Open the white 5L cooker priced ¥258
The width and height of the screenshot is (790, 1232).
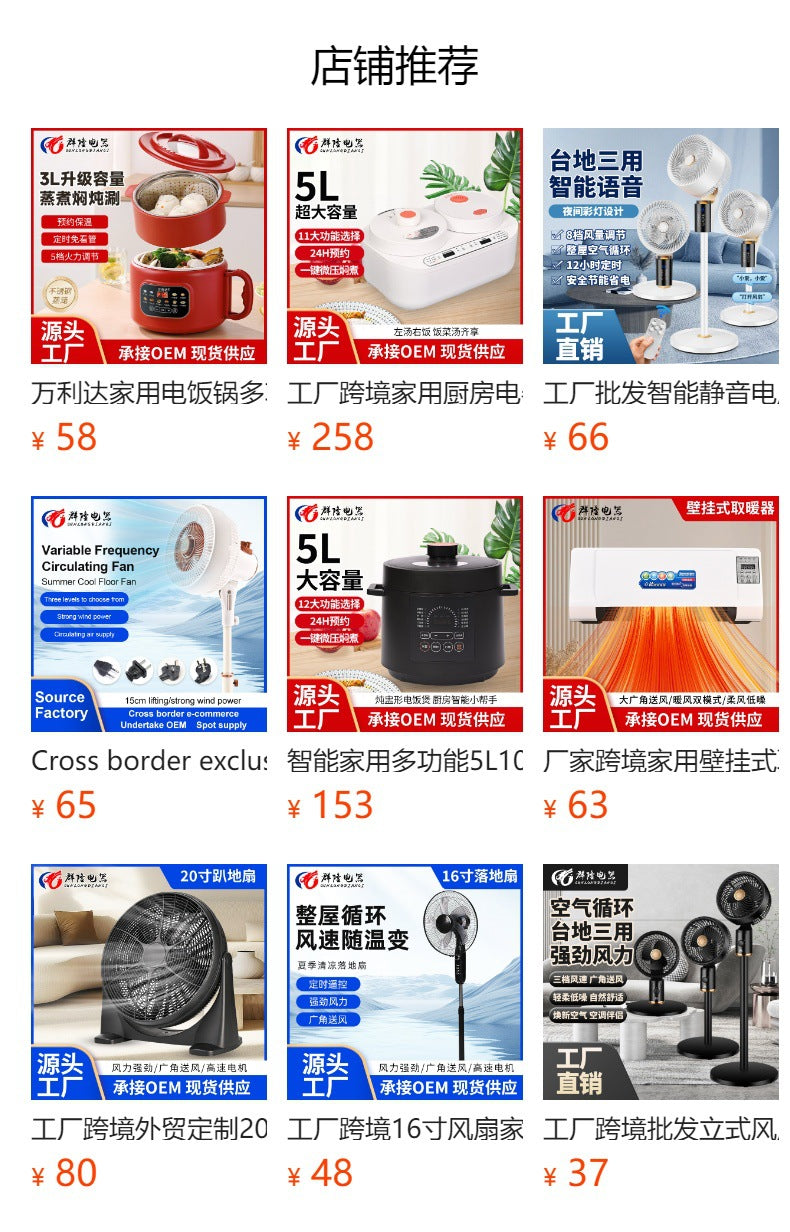(x=405, y=246)
